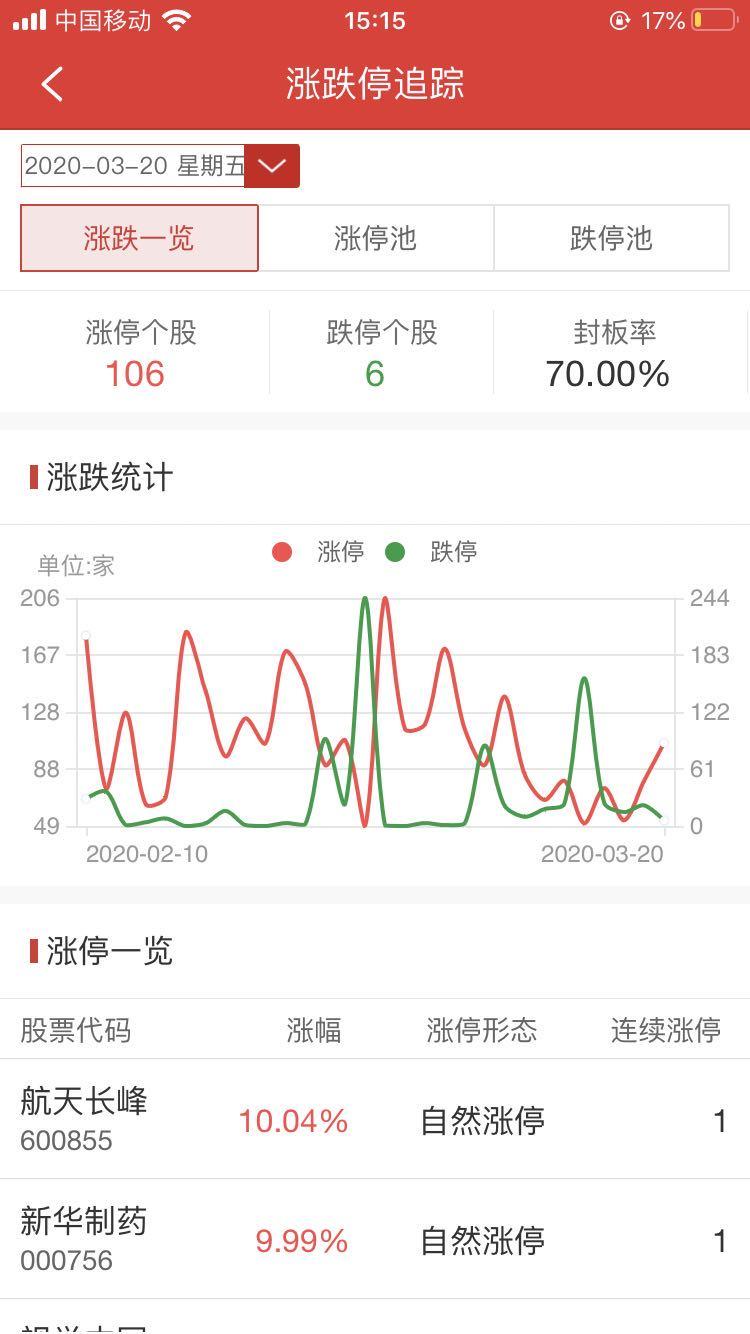Tap the alarm clock status bar icon
This screenshot has width=750, height=1334.
[x=620, y=17]
